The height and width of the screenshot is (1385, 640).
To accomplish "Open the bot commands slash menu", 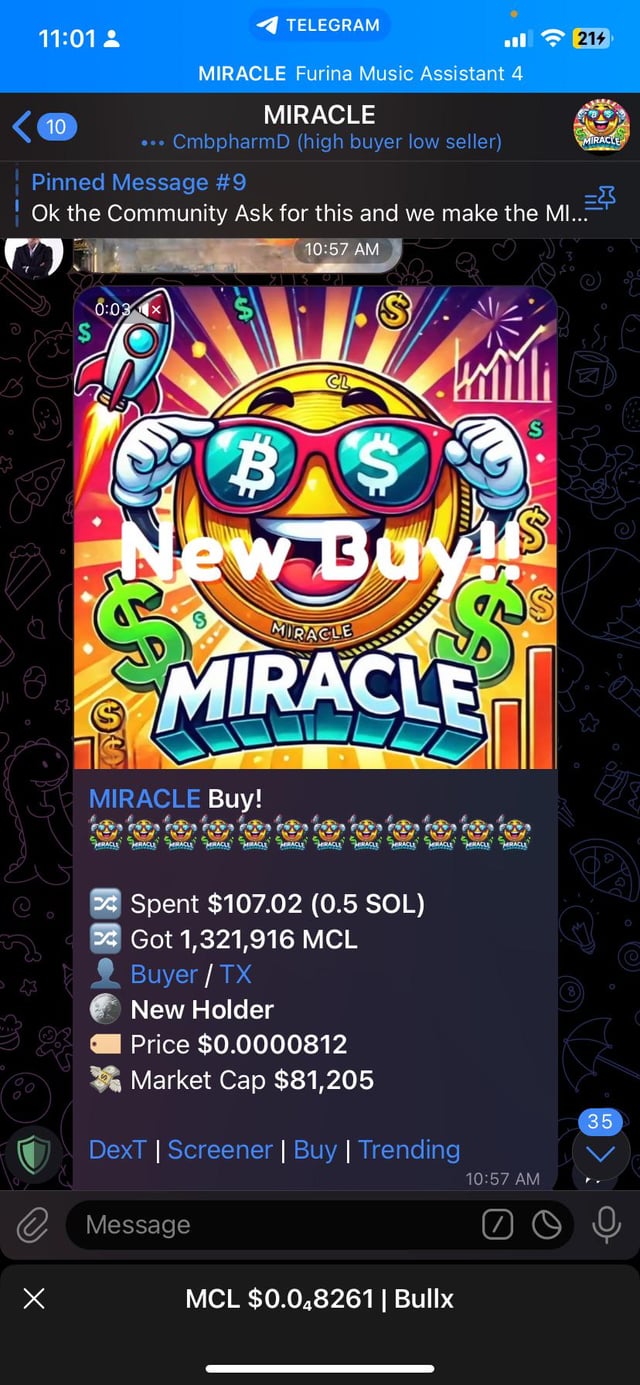I will 497,1225.
